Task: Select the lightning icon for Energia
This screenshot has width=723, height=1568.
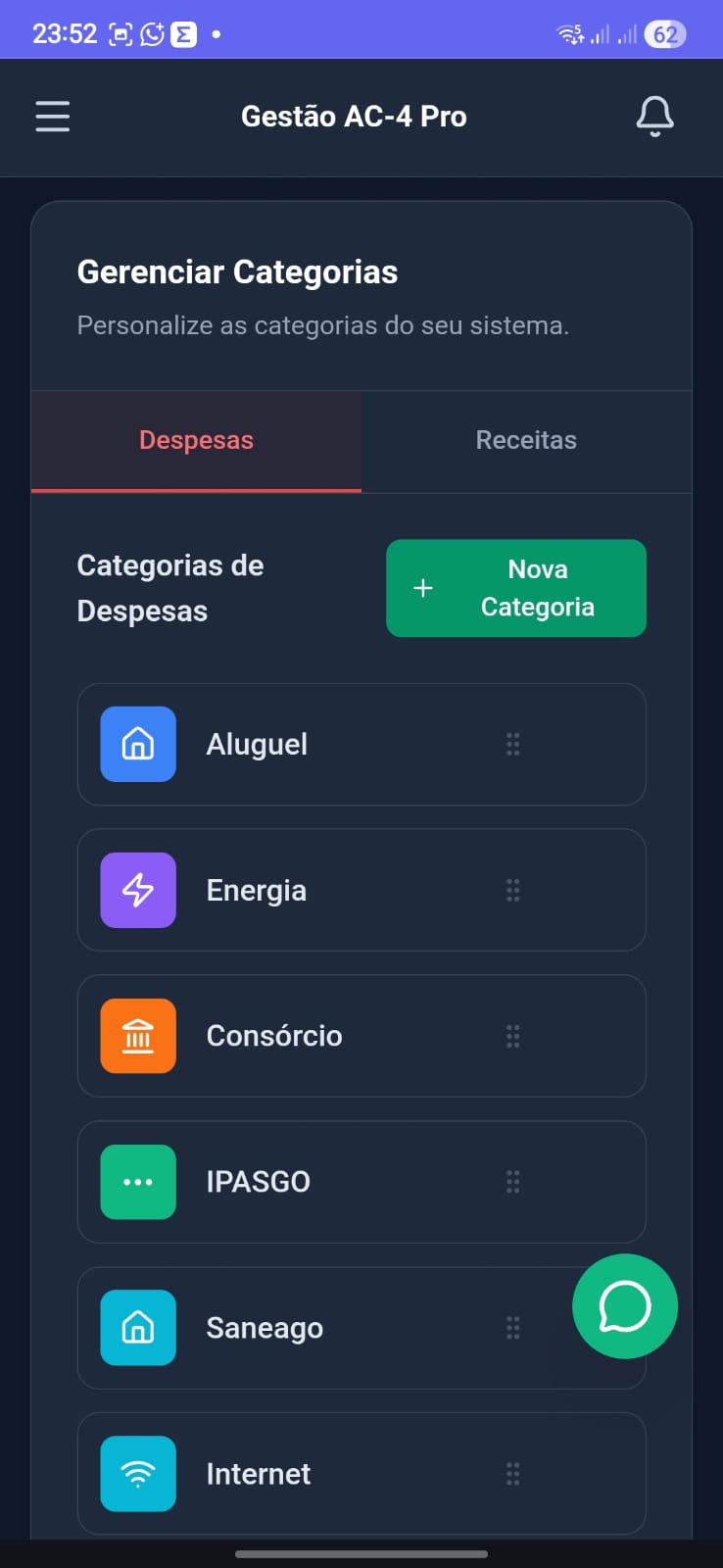Action: click(x=137, y=890)
